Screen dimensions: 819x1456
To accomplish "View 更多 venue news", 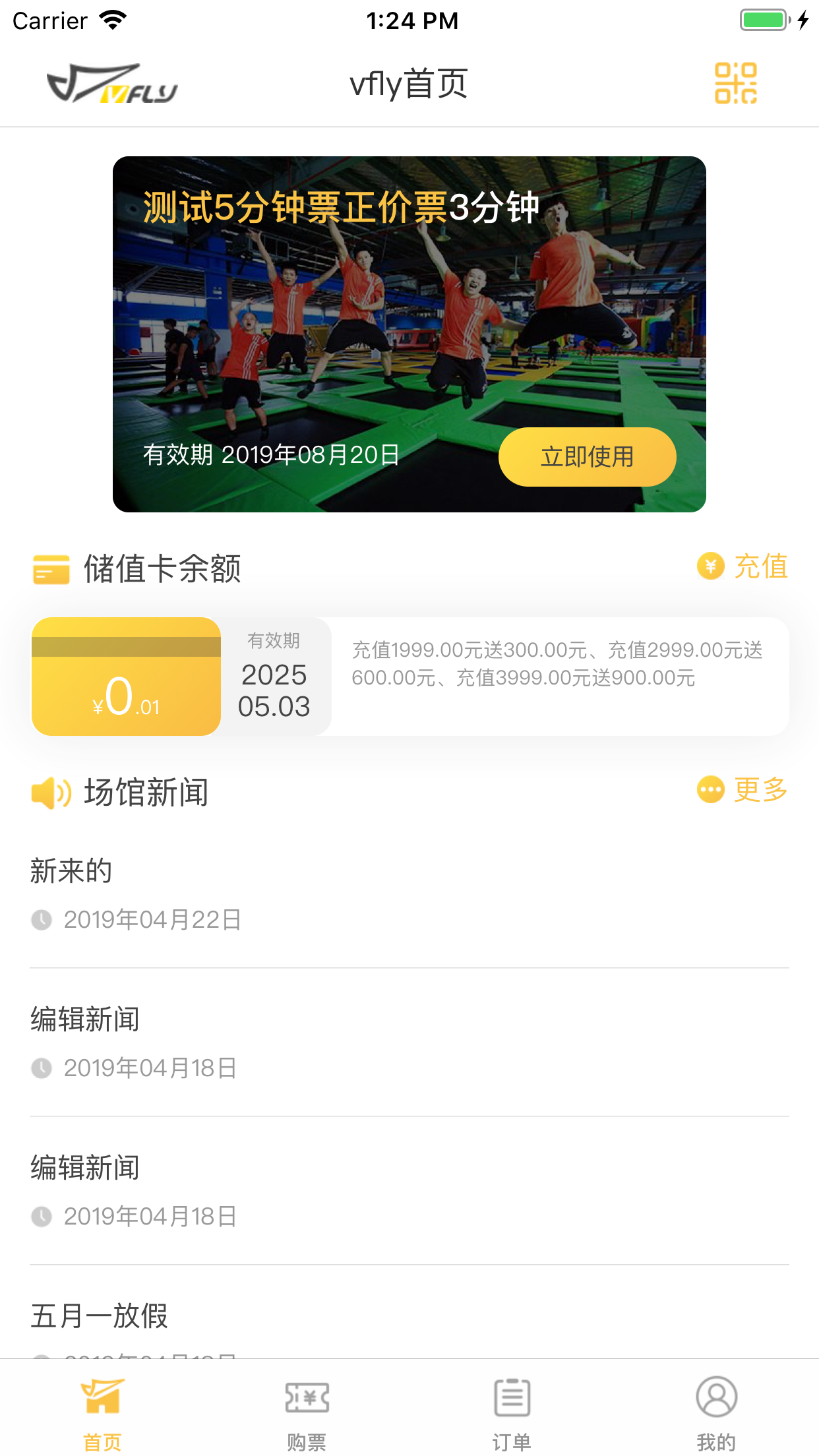I will coord(743,789).
